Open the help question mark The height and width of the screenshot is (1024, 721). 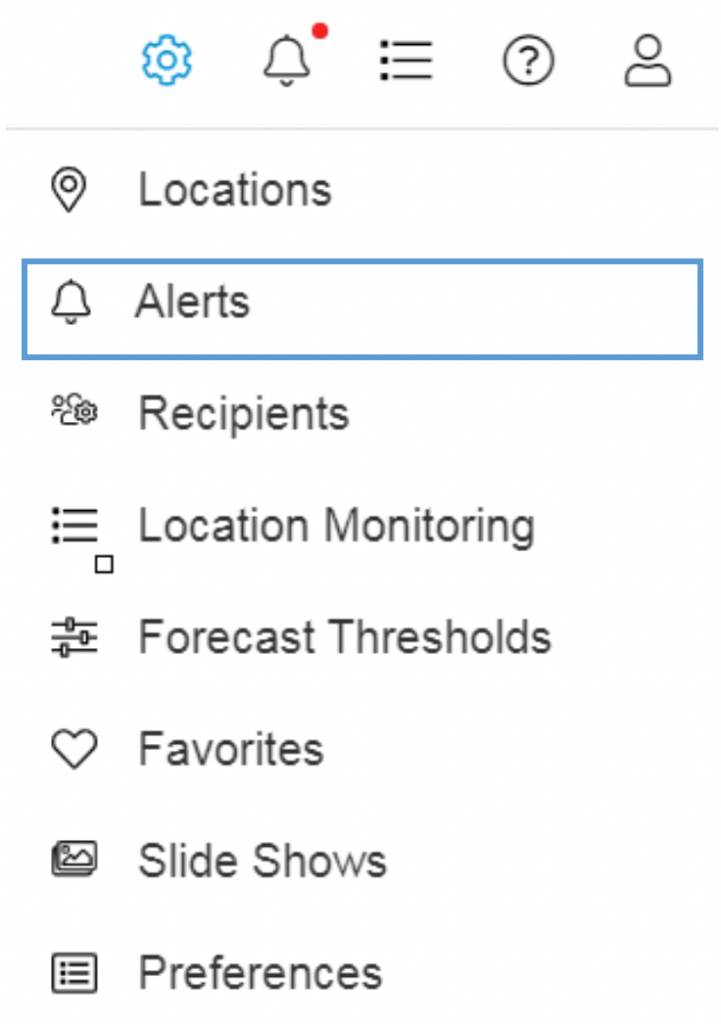(527, 62)
